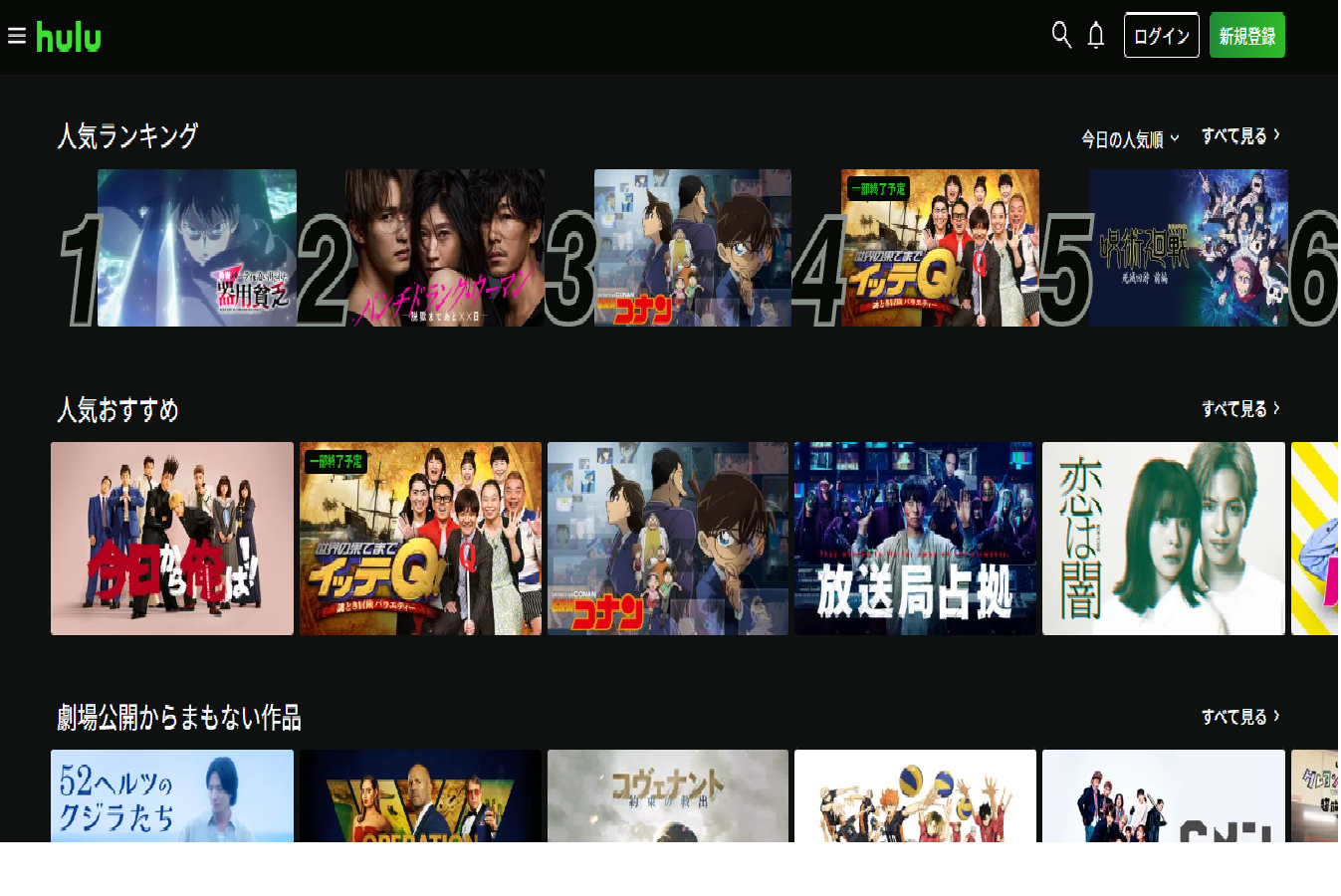Open the rank 3 コナン title
This screenshot has width=1341, height=896.
pos(693,248)
